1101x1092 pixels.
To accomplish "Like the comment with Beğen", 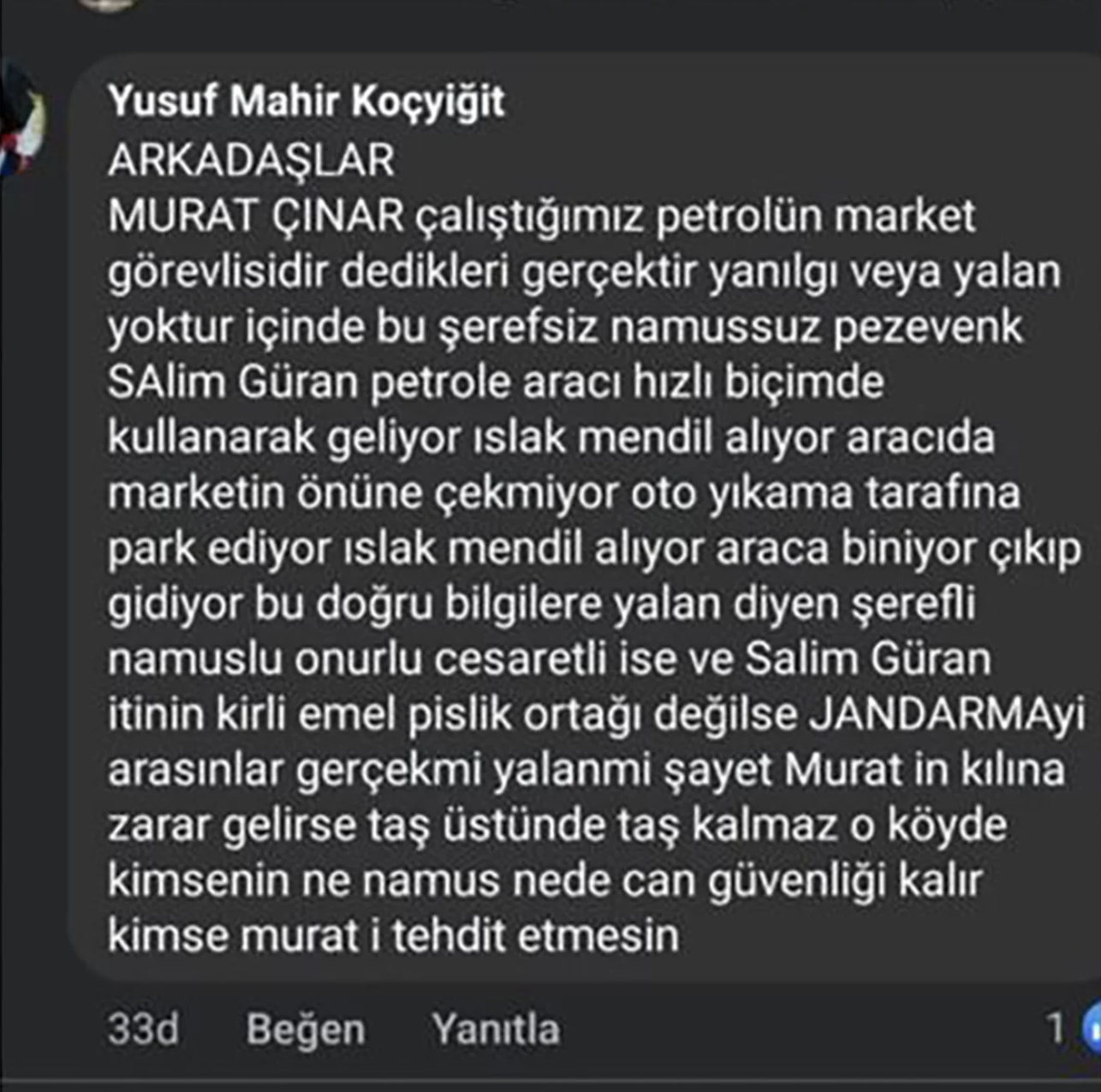I will point(305,1029).
